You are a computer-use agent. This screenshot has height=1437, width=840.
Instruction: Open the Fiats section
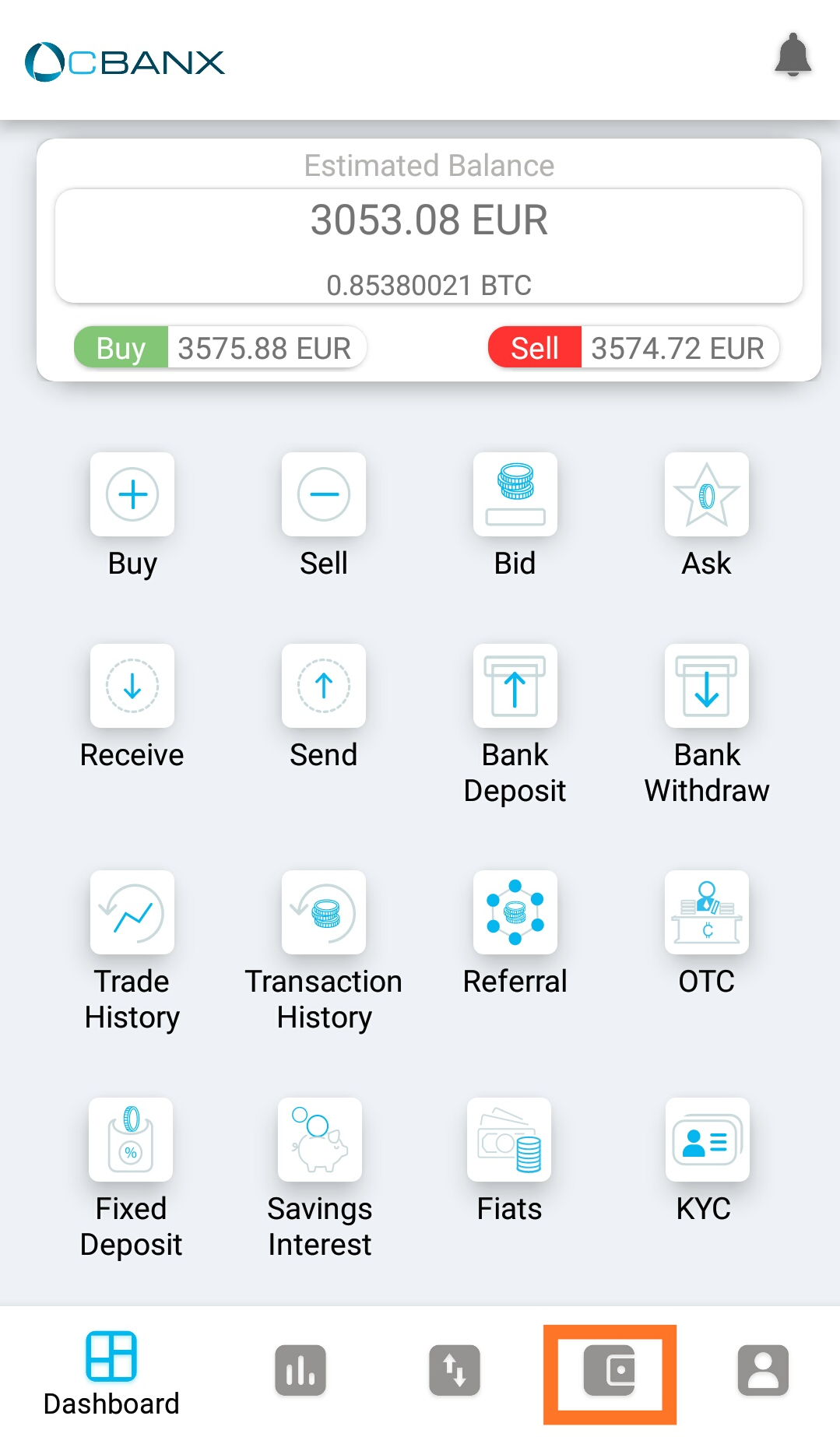[x=509, y=1140]
